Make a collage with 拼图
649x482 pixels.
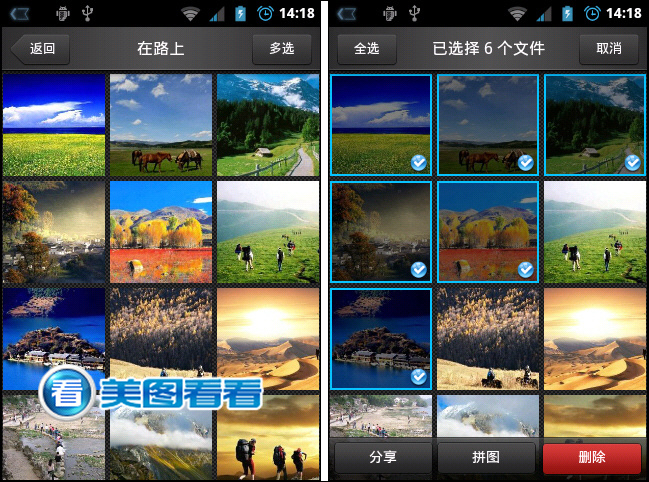(486, 458)
